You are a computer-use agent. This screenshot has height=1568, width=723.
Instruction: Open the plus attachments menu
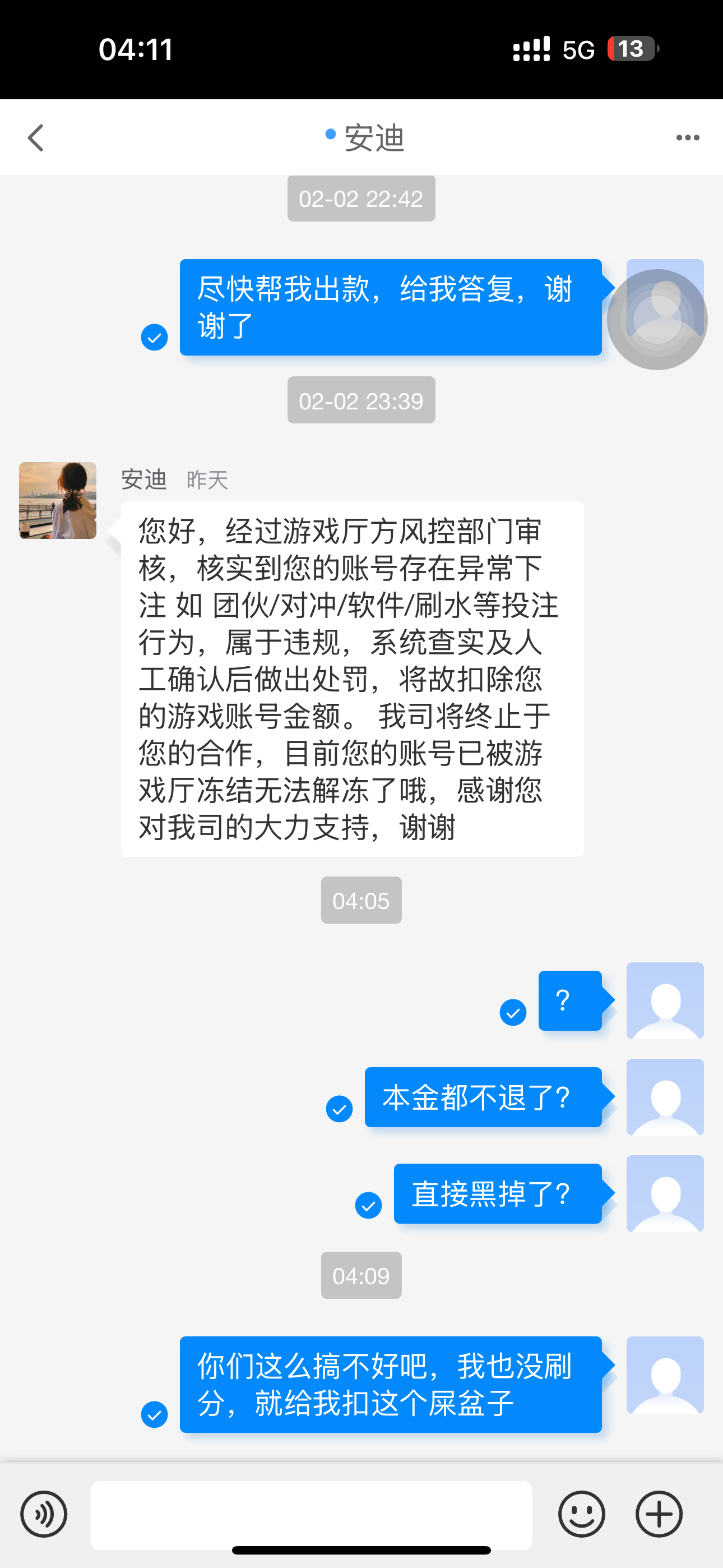pos(659,1514)
